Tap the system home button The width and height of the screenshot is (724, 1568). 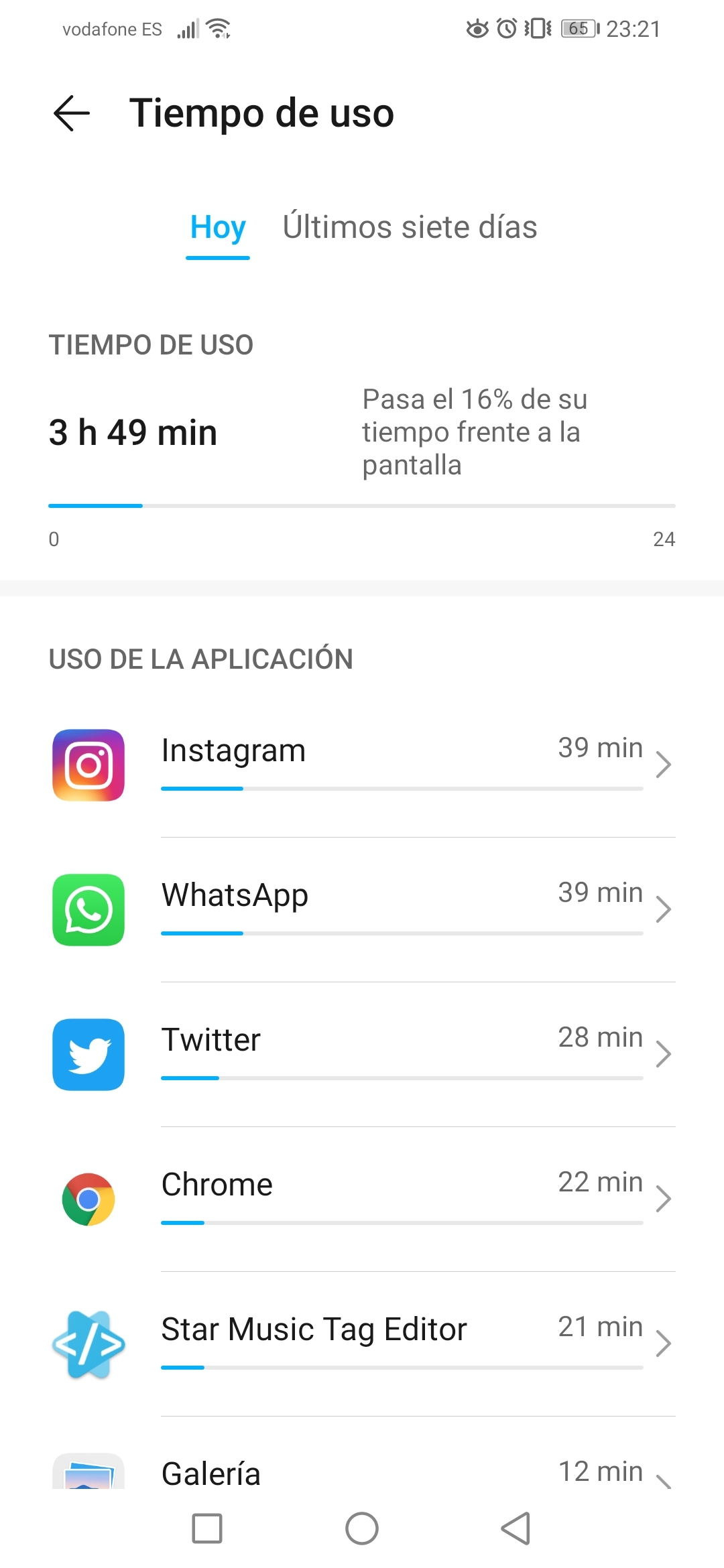(x=362, y=1528)
